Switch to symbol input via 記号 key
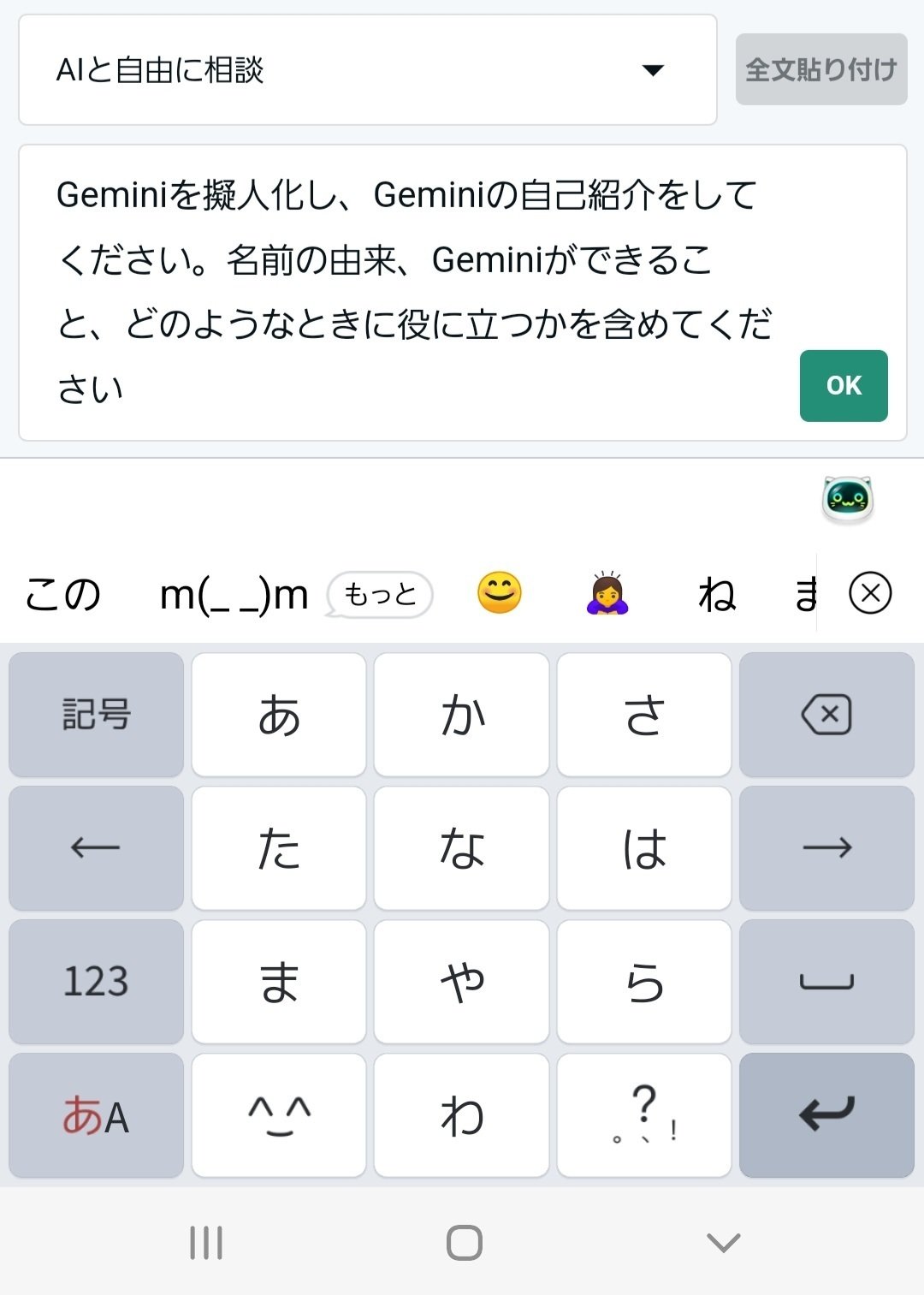 (95, 715)
